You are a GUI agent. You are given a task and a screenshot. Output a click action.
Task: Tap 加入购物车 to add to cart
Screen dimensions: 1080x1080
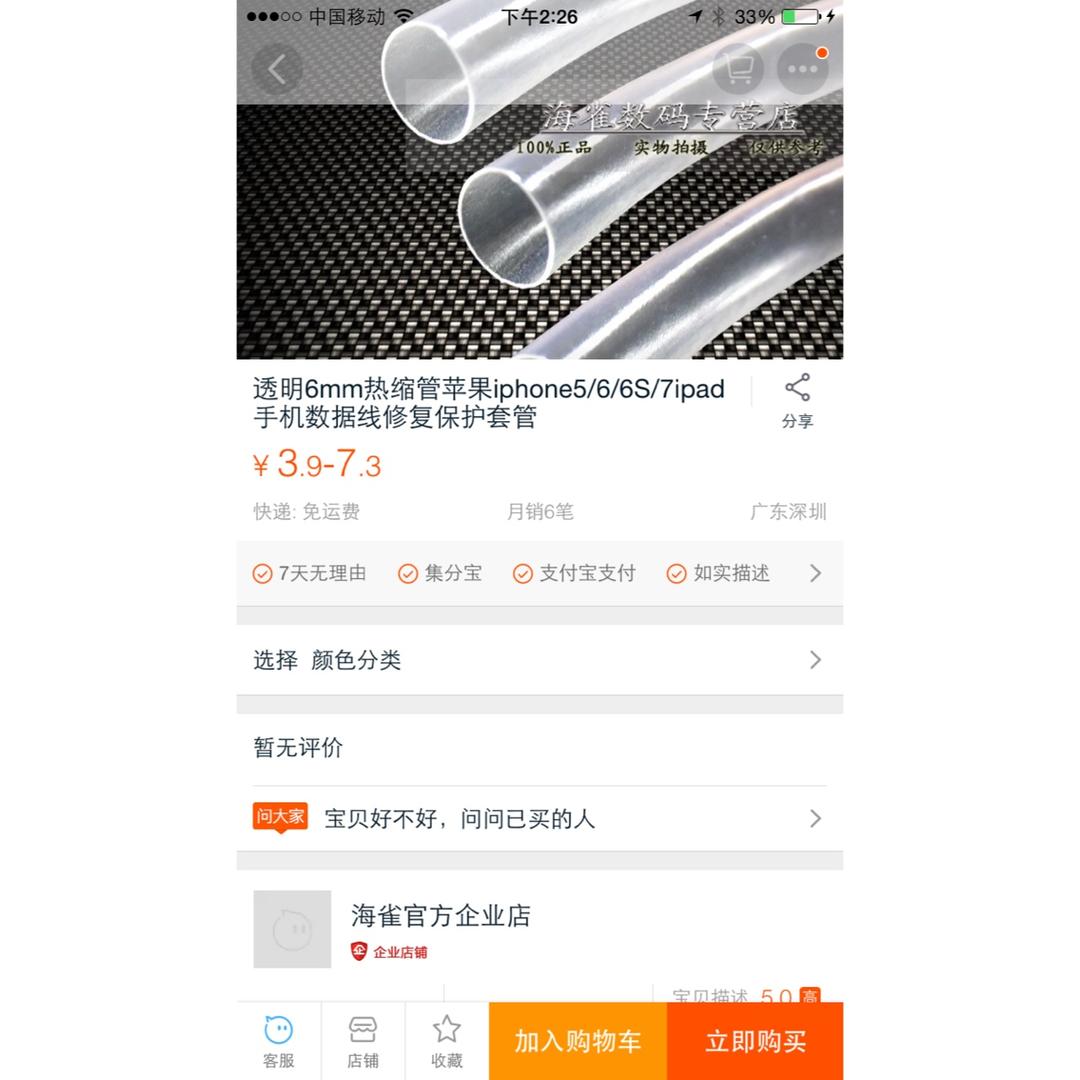pos(577,1041)
